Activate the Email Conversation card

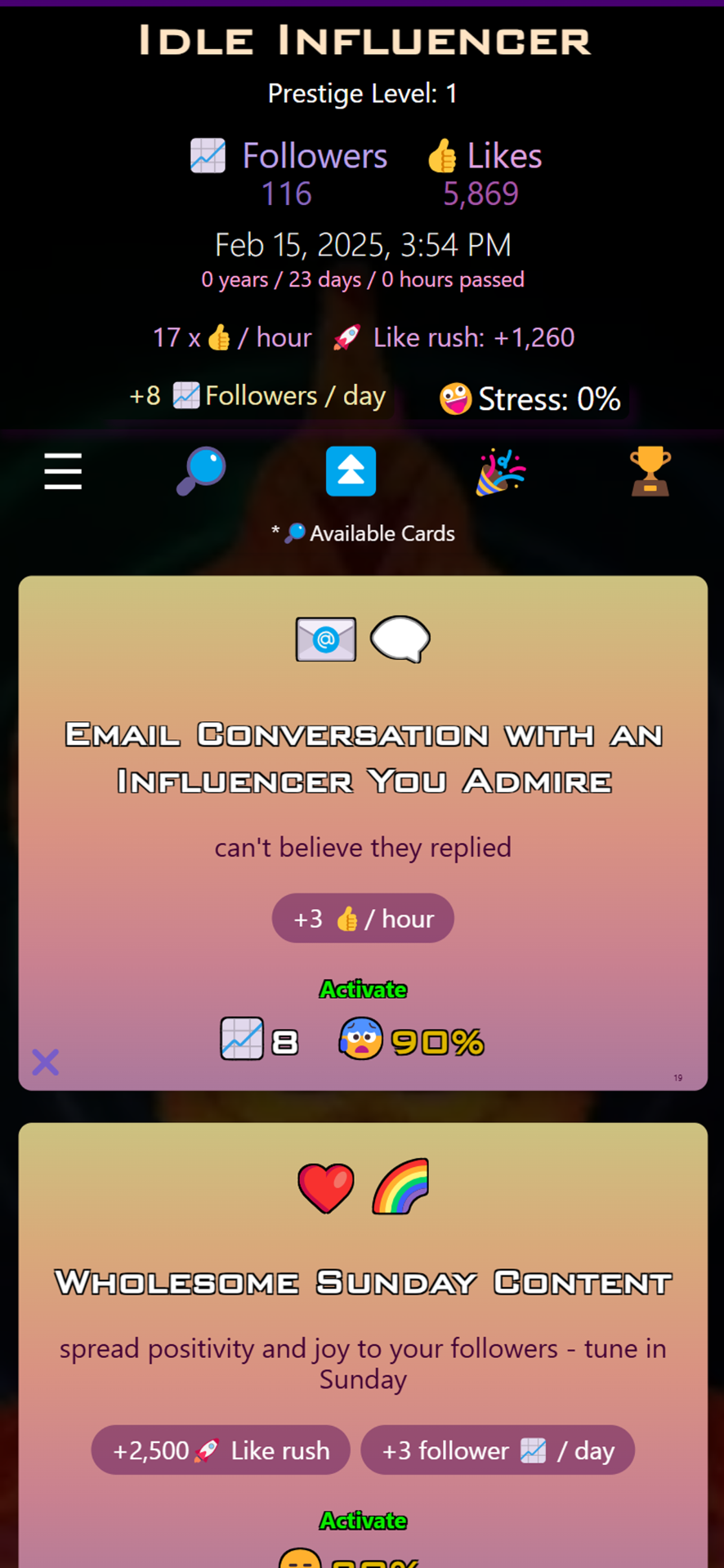point(363,990)
